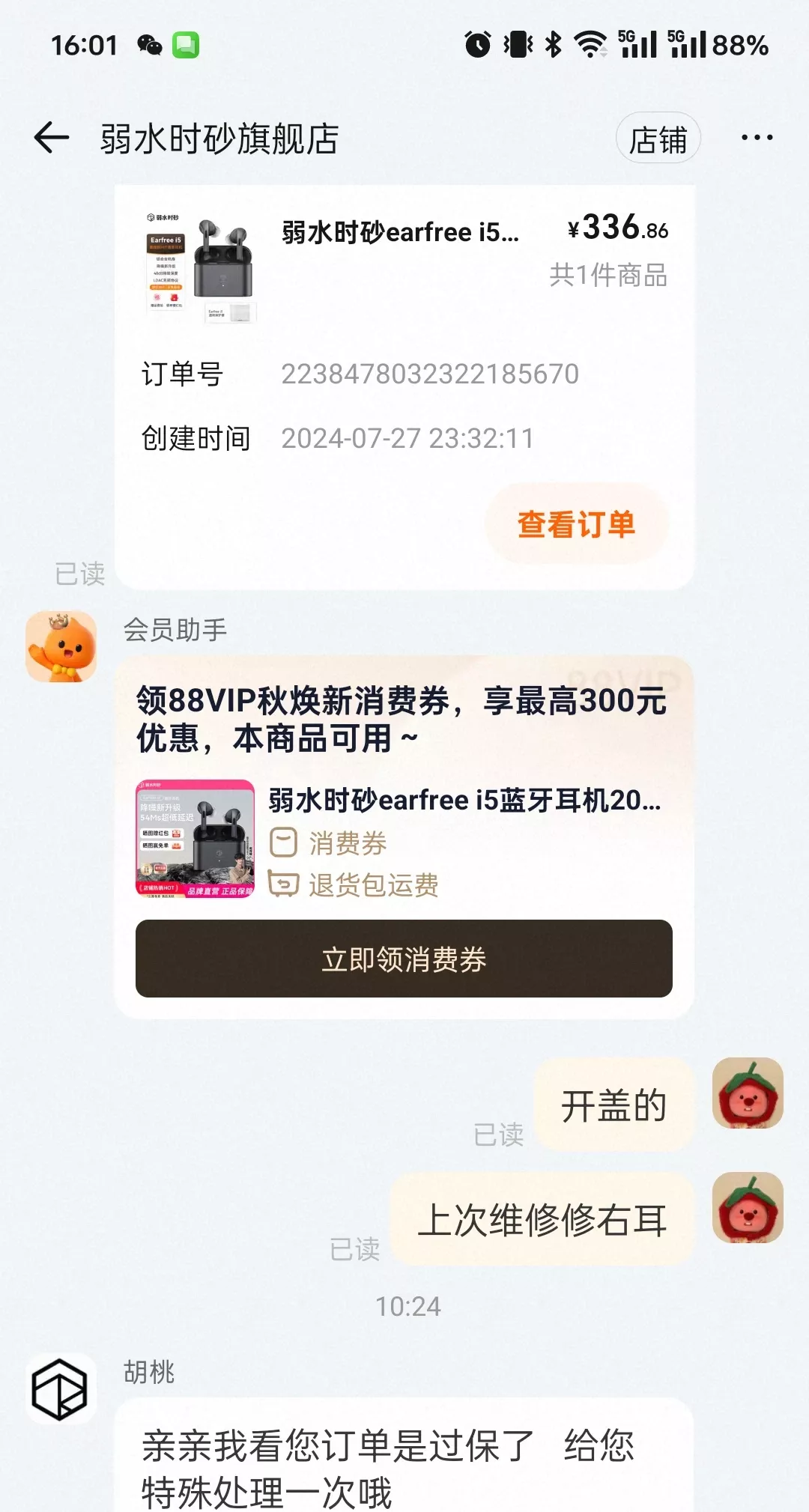
Task: Tap the 消费券 coupon icon
Action: [284, 842]
